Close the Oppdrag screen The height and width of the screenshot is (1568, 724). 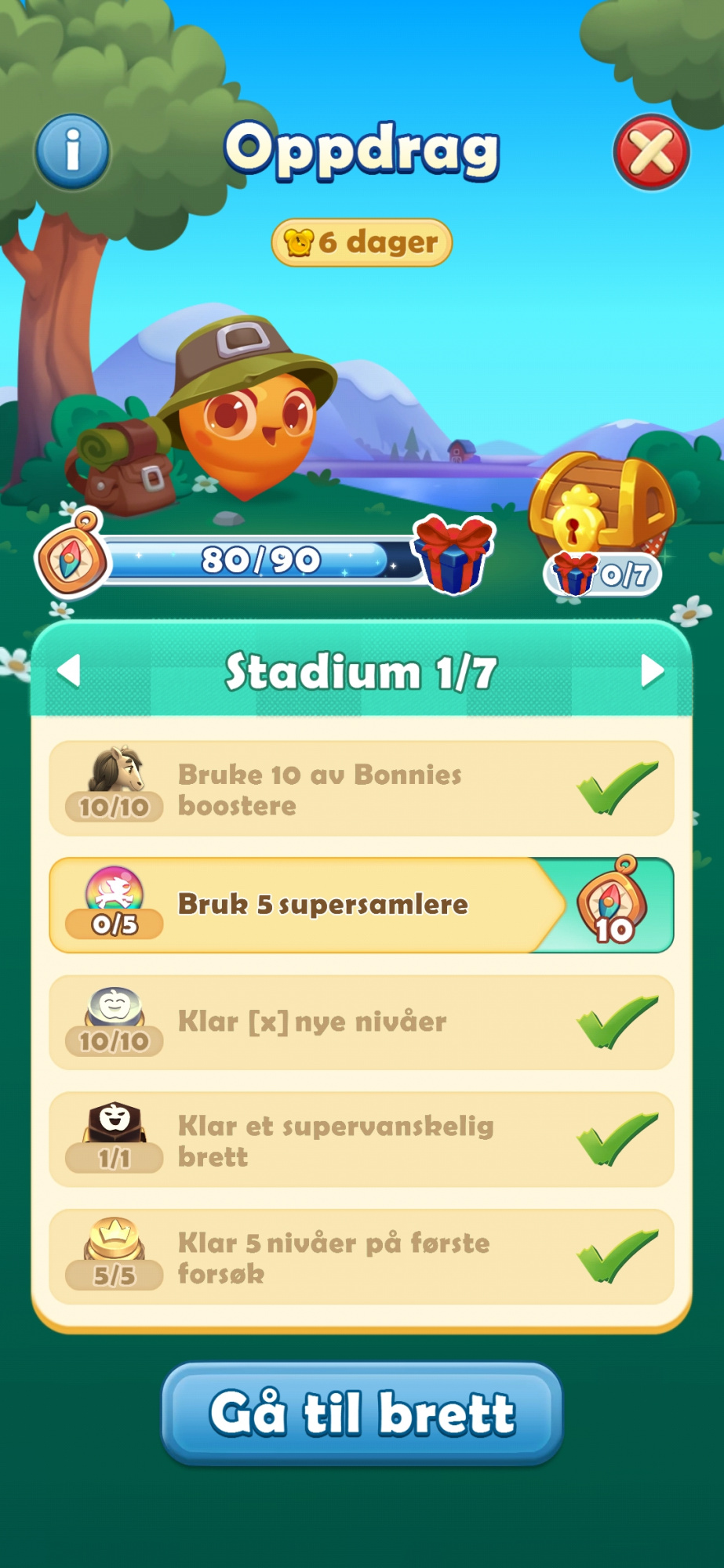[651, 152]
